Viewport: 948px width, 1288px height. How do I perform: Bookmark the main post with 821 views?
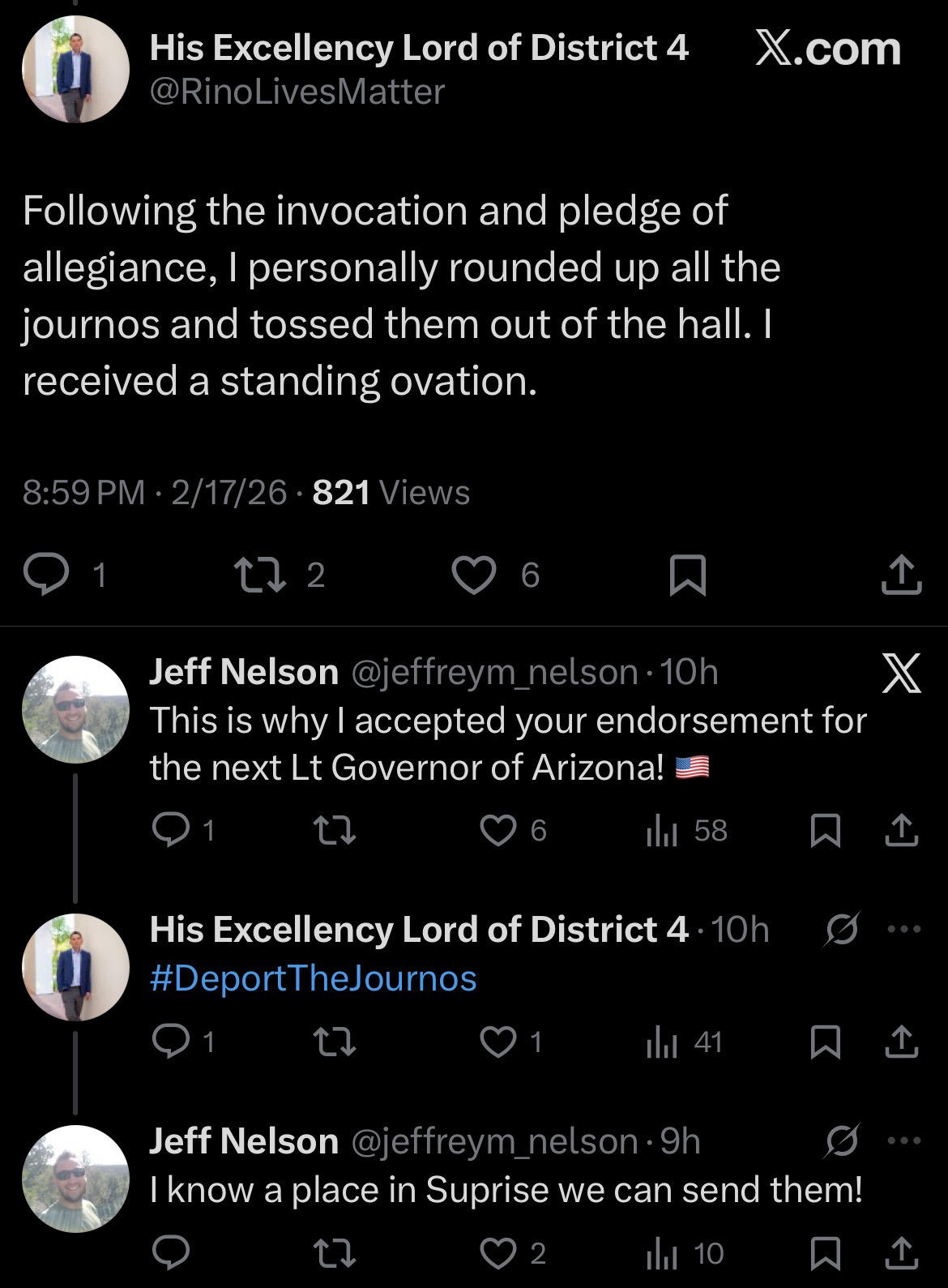687,575
